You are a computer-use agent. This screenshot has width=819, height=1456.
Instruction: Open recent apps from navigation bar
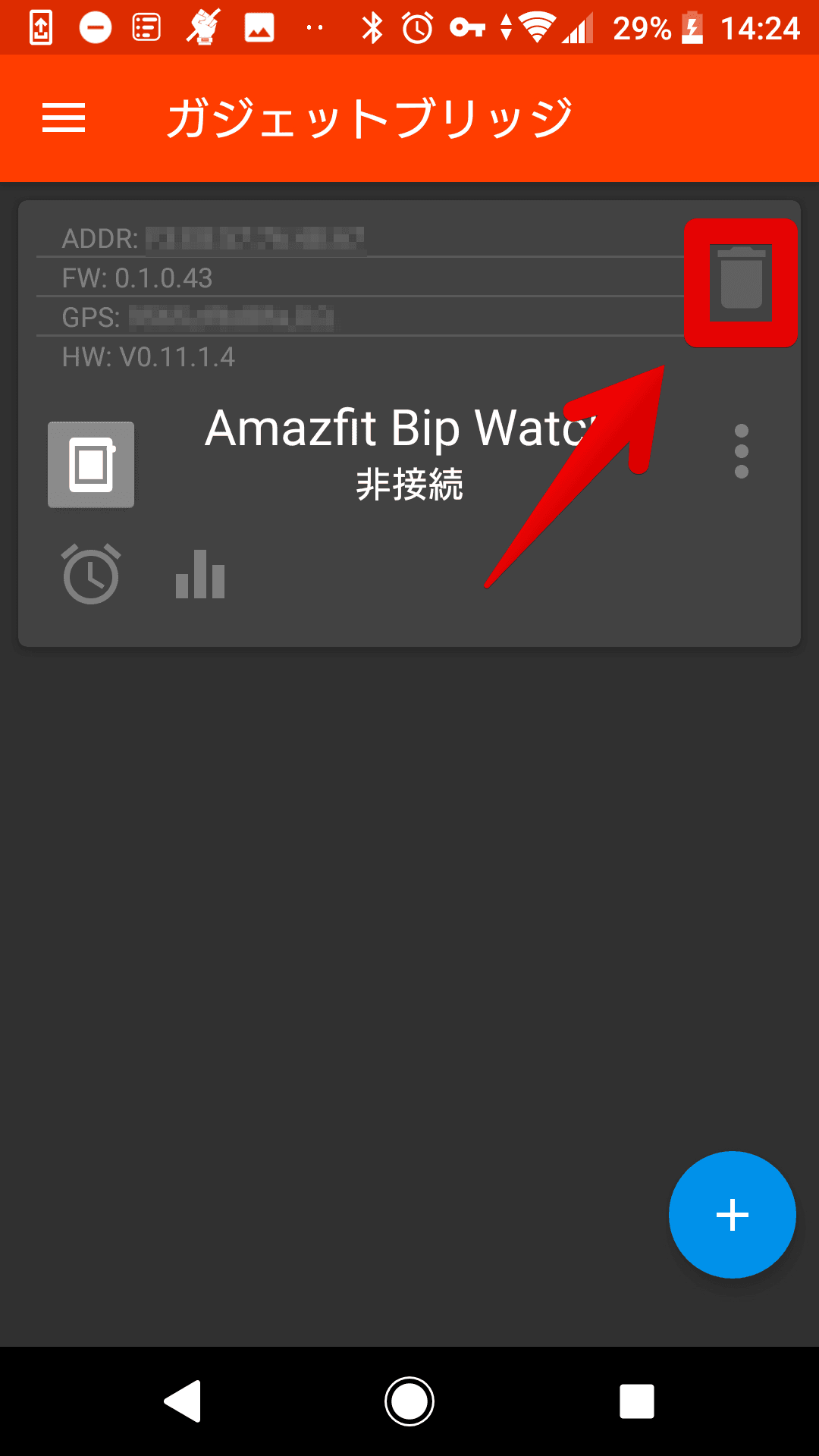[636, 1401]
